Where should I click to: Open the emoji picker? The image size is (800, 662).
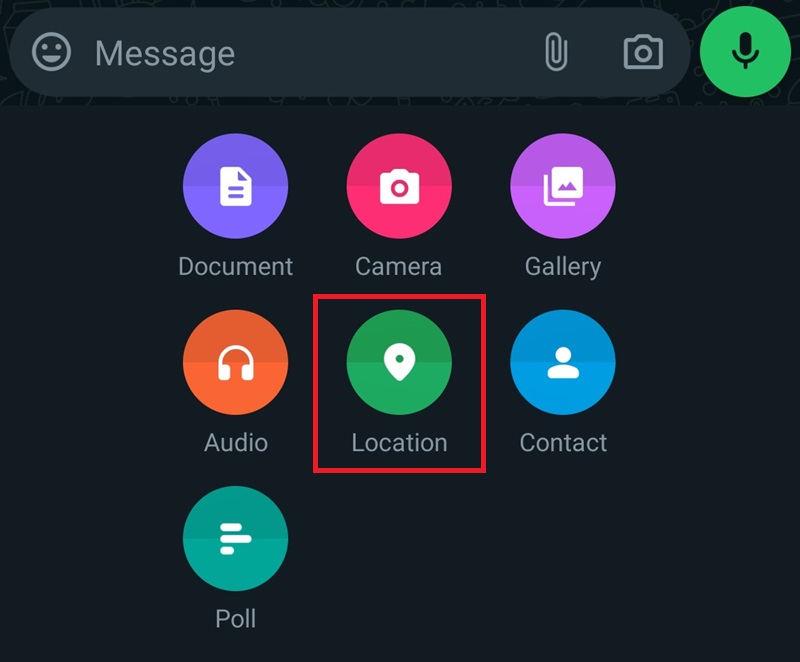(x=51, y=52)
